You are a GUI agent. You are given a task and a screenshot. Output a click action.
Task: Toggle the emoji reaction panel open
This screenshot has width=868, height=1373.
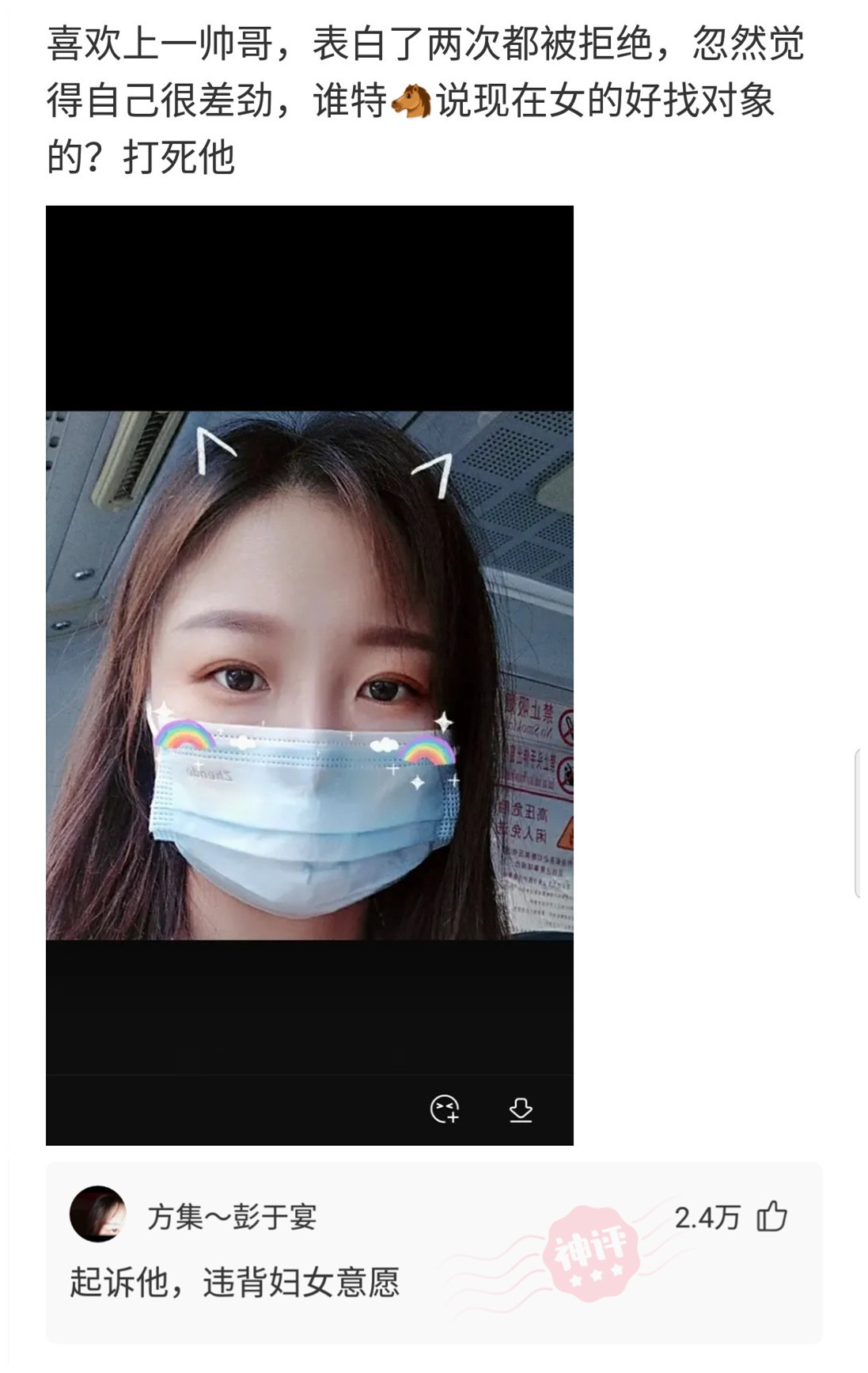click(x=445, y=1109)
